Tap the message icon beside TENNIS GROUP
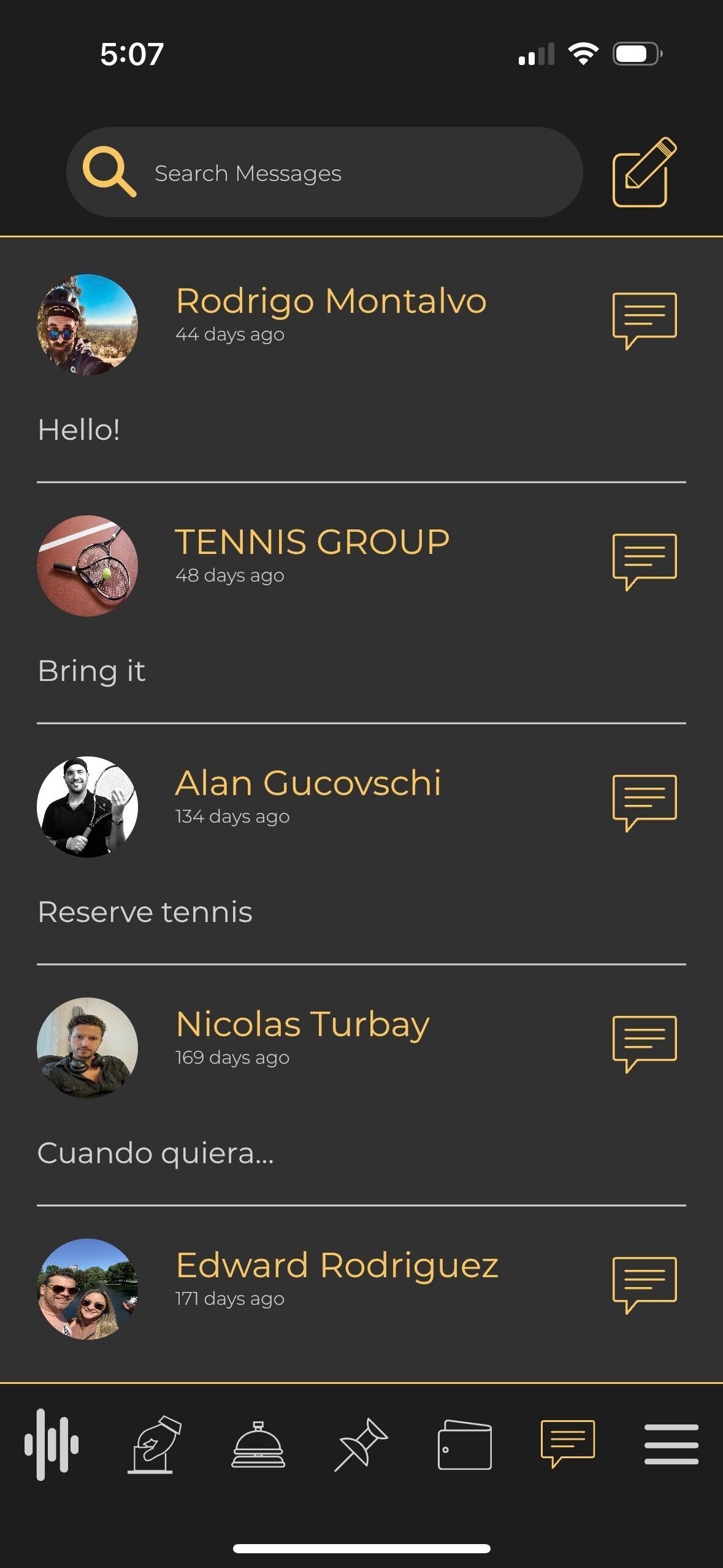 click(645, 563)
